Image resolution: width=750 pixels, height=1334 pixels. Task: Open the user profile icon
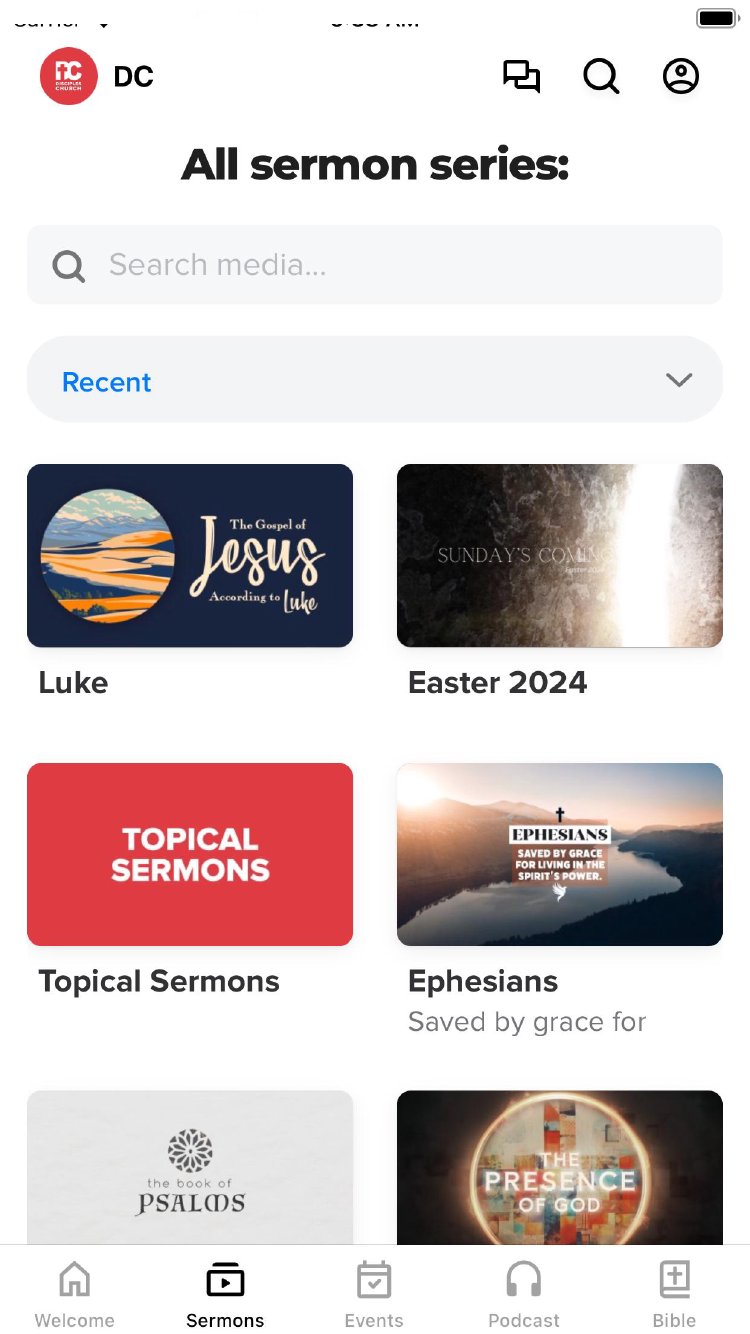click(x=681, y=77)
